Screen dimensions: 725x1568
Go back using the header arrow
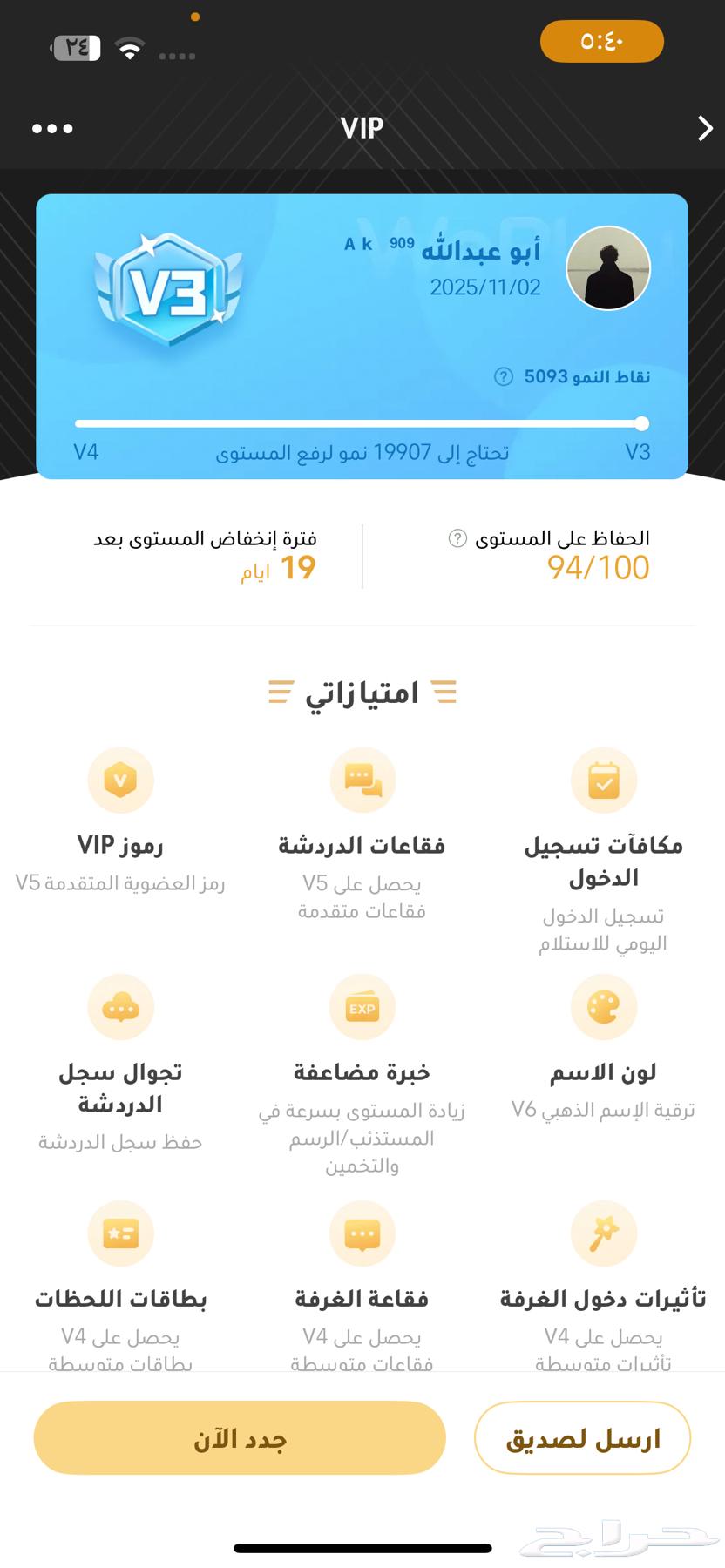pyautogui.click(x=704, y=129)
